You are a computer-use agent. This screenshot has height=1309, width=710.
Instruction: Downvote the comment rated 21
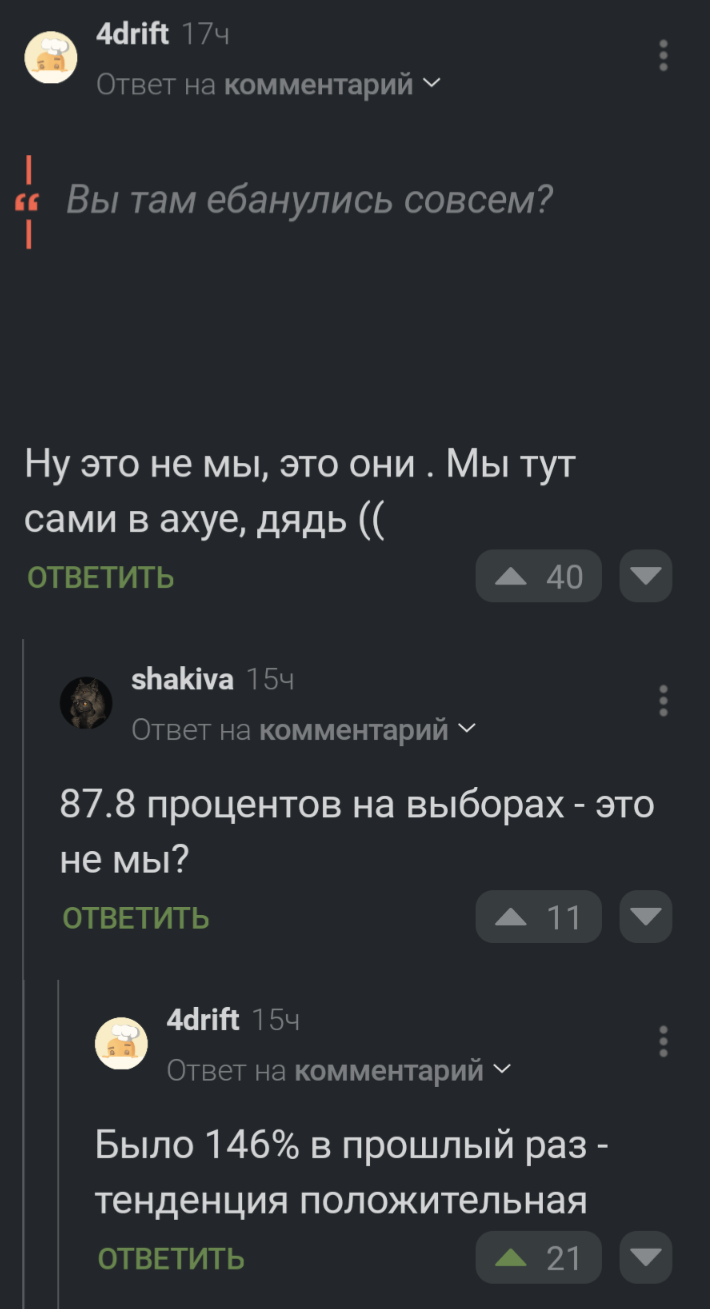tap(646, 1257)
